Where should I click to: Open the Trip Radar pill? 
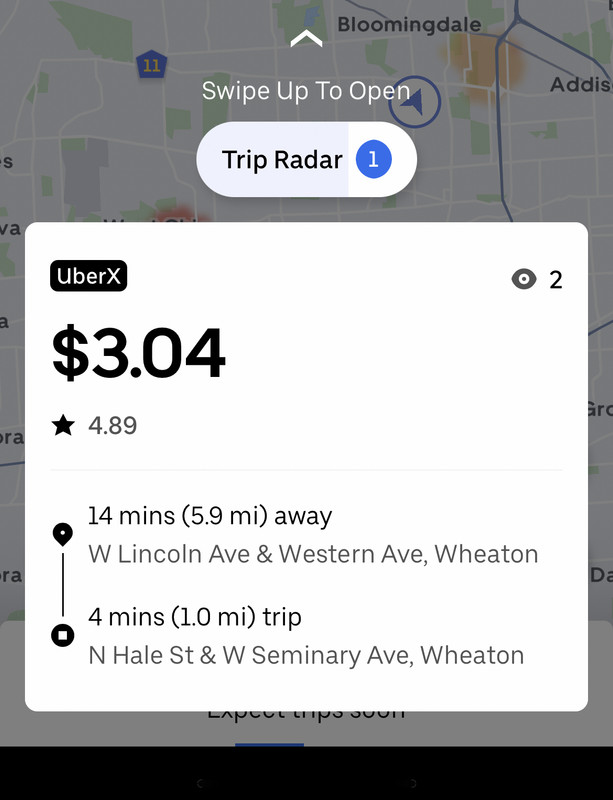(306, 160)
